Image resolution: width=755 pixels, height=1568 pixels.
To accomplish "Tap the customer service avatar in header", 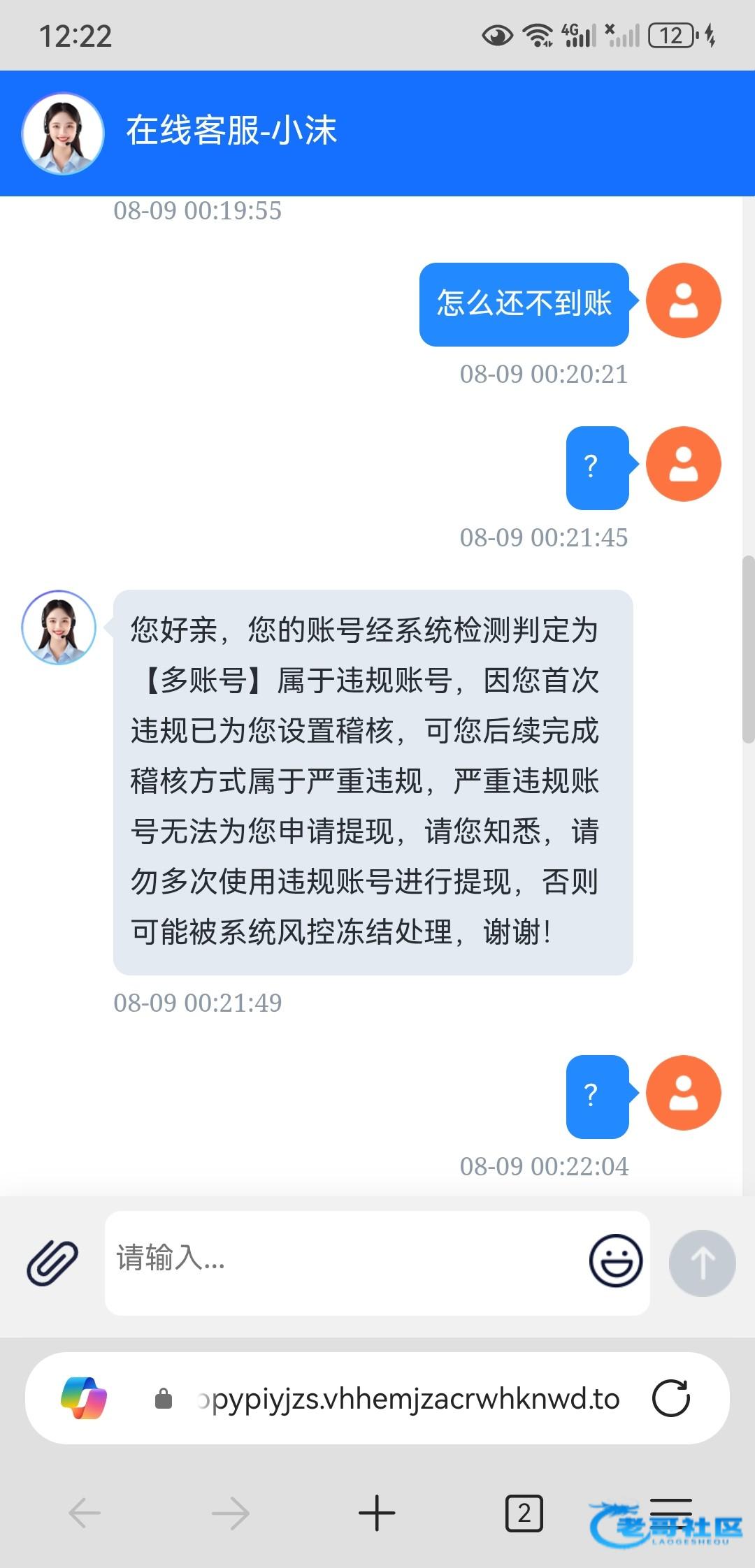I will coord(63,133).
